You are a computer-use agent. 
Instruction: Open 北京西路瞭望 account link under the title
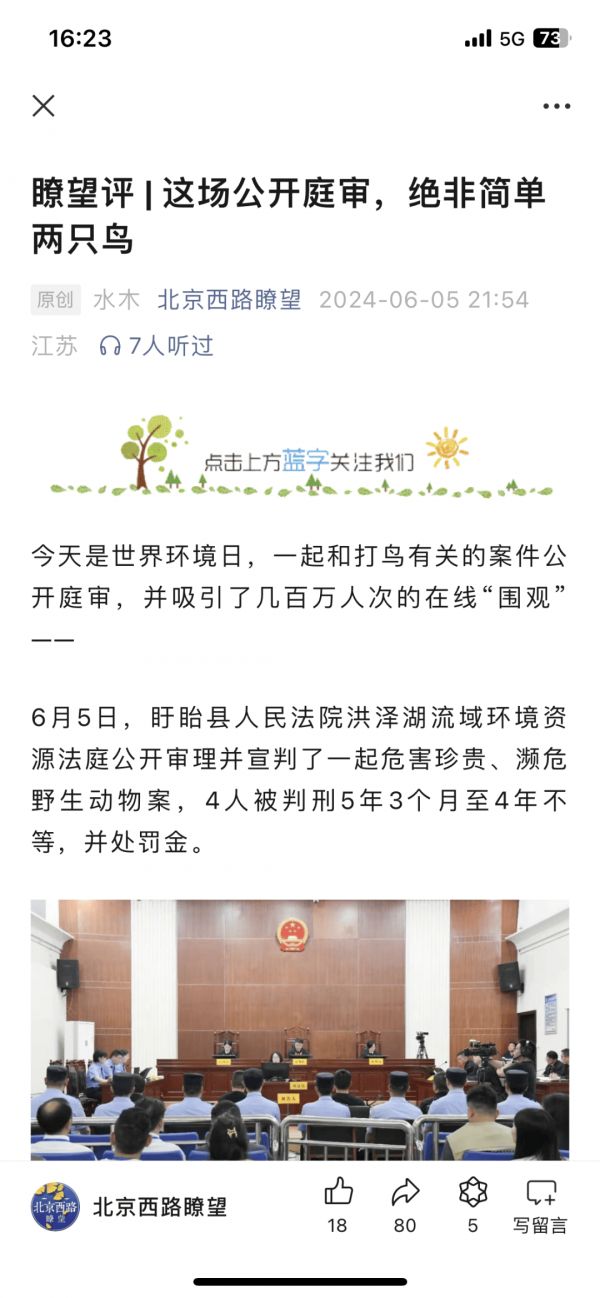(229, 300)
